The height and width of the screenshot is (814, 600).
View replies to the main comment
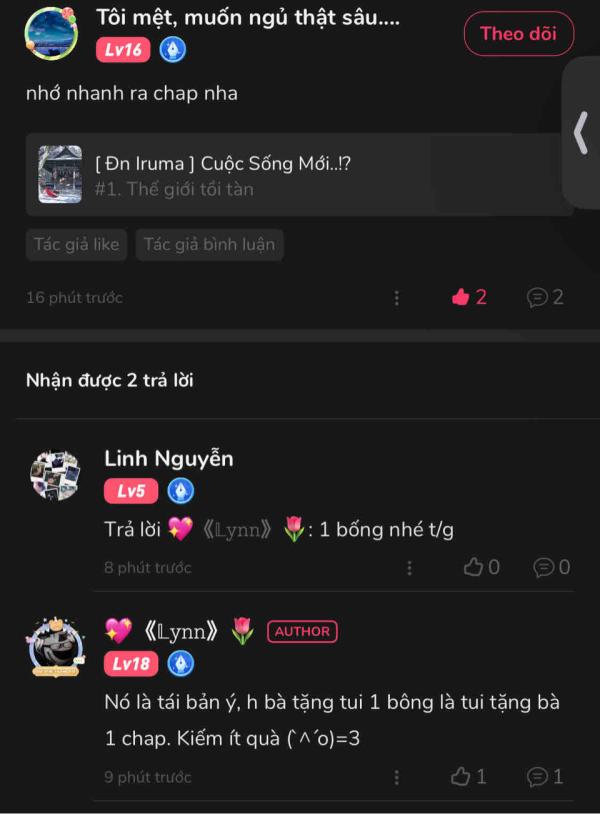click(545, 297)
